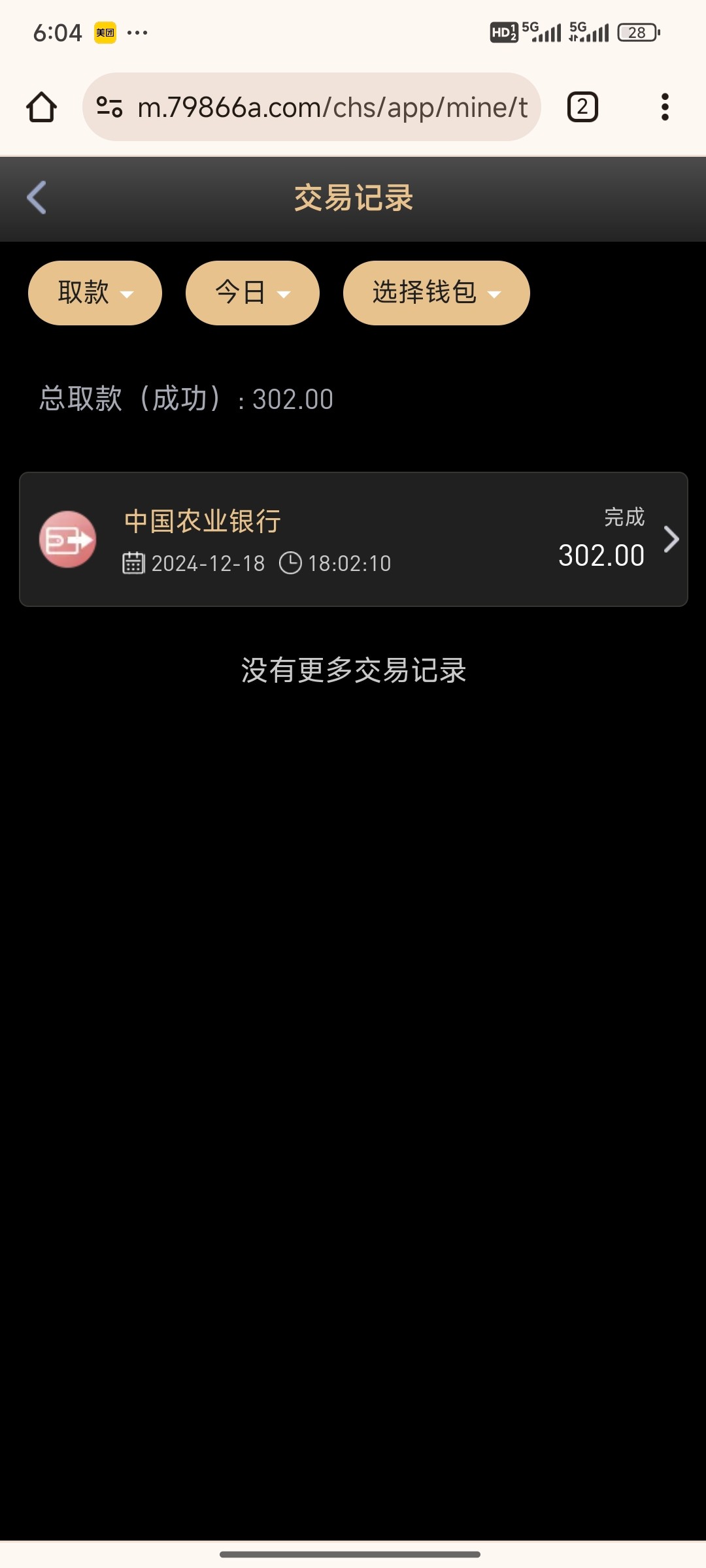Screen dimensions: 706x1568
Task: Open the browser tab switcher
Action: point(582,107)
